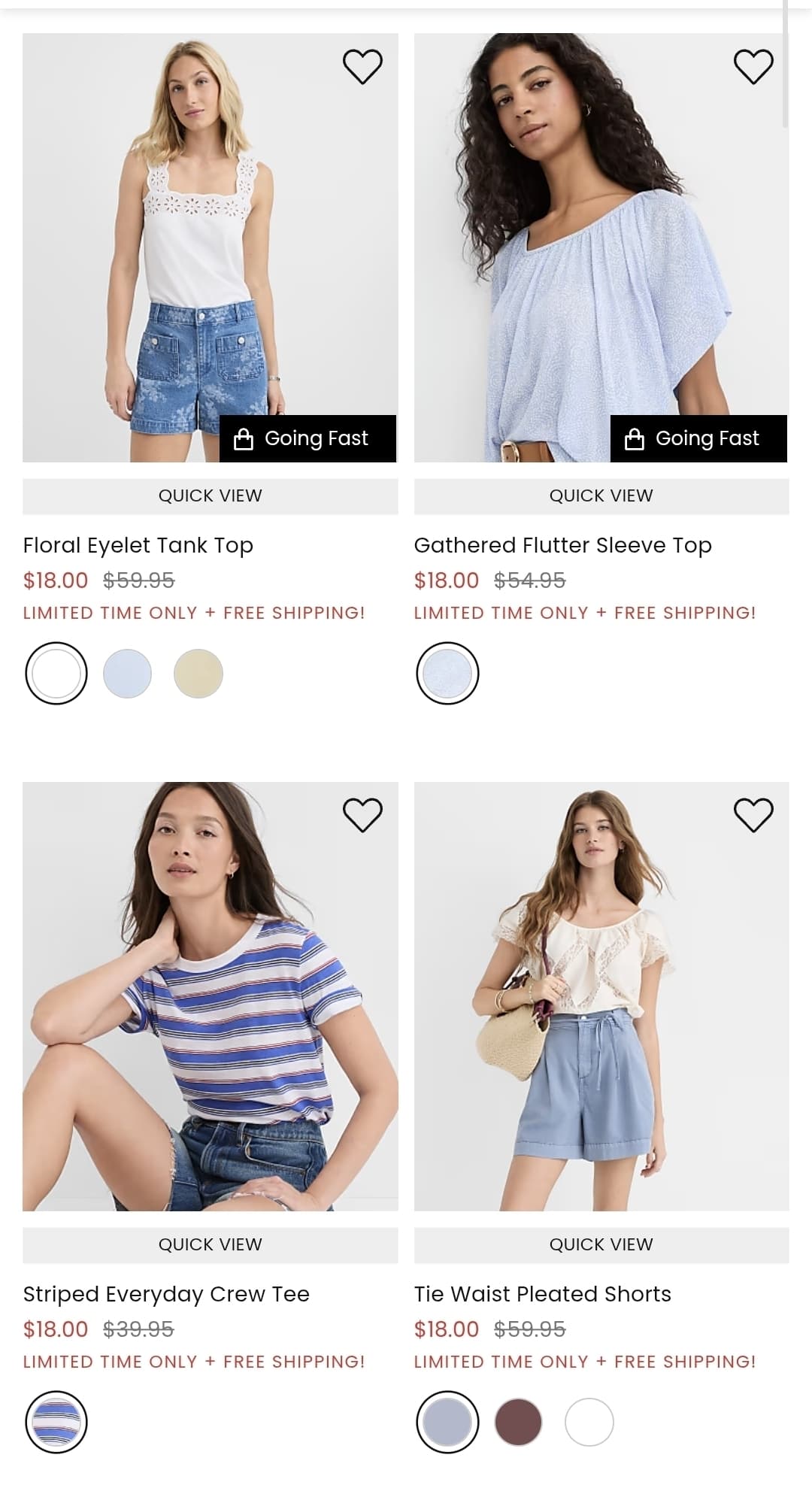This screenshot has width=812, height=1491.
Task: Quick view Striped Everyday Crew Tee
Action: pyautogui.click(x=211, y=1245)
